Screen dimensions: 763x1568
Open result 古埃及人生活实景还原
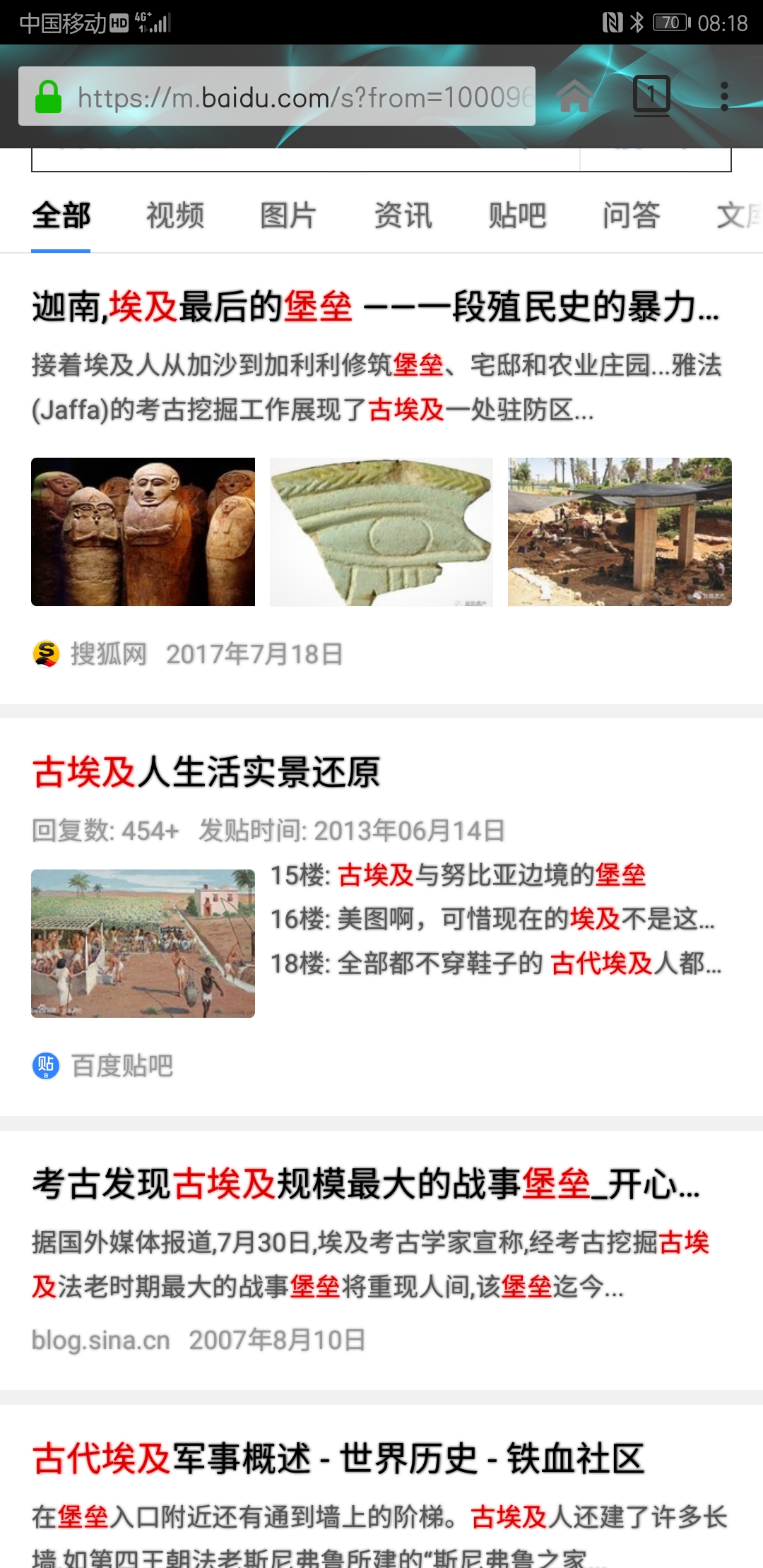pos(206,772)
